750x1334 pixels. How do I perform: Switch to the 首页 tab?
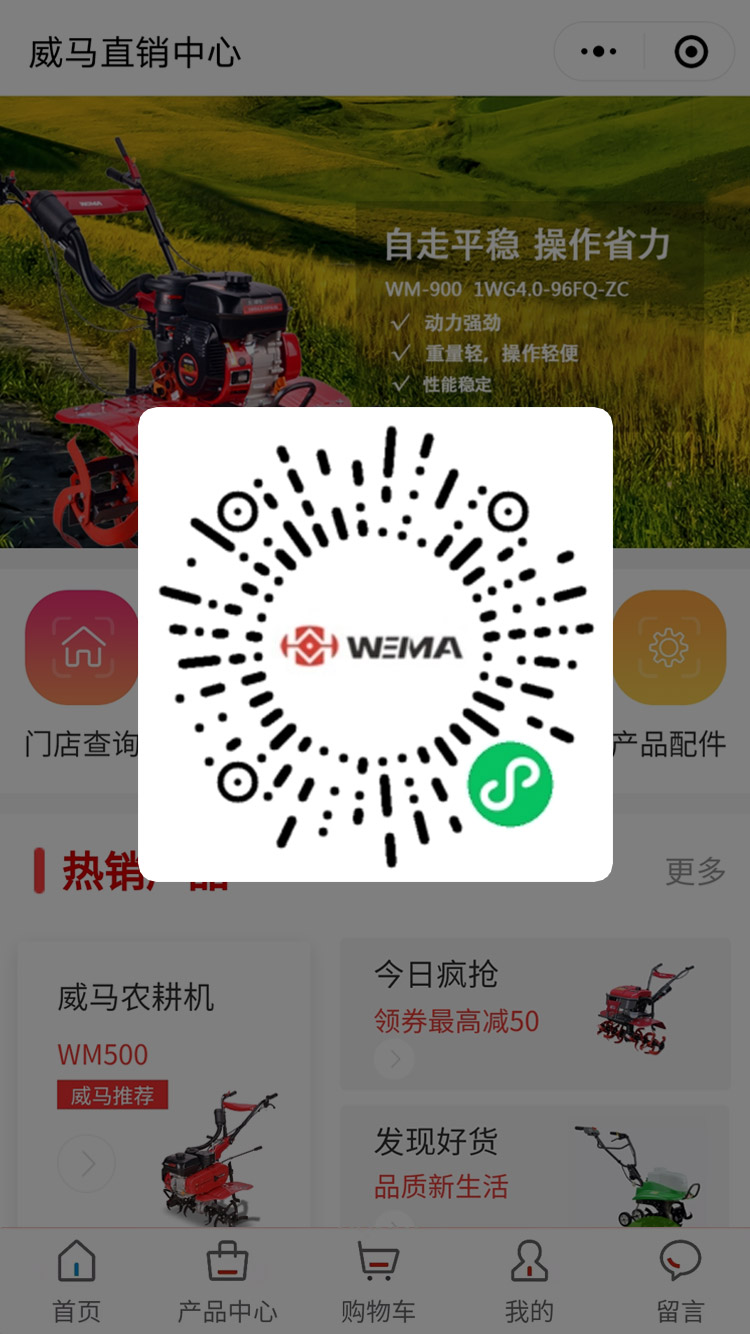click(x=77, y=1281)
